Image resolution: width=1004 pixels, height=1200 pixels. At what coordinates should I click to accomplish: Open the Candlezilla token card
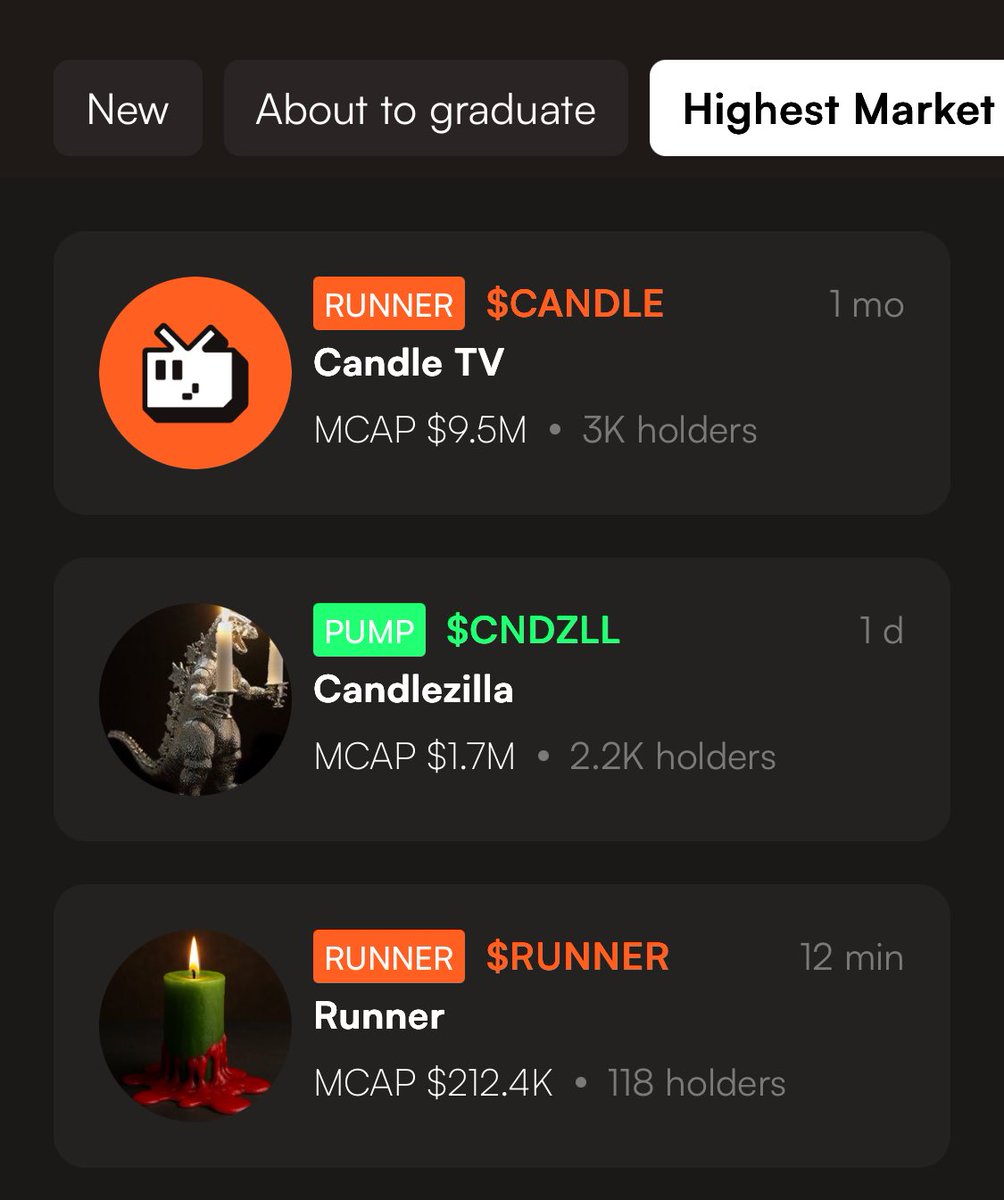[501, 699]
